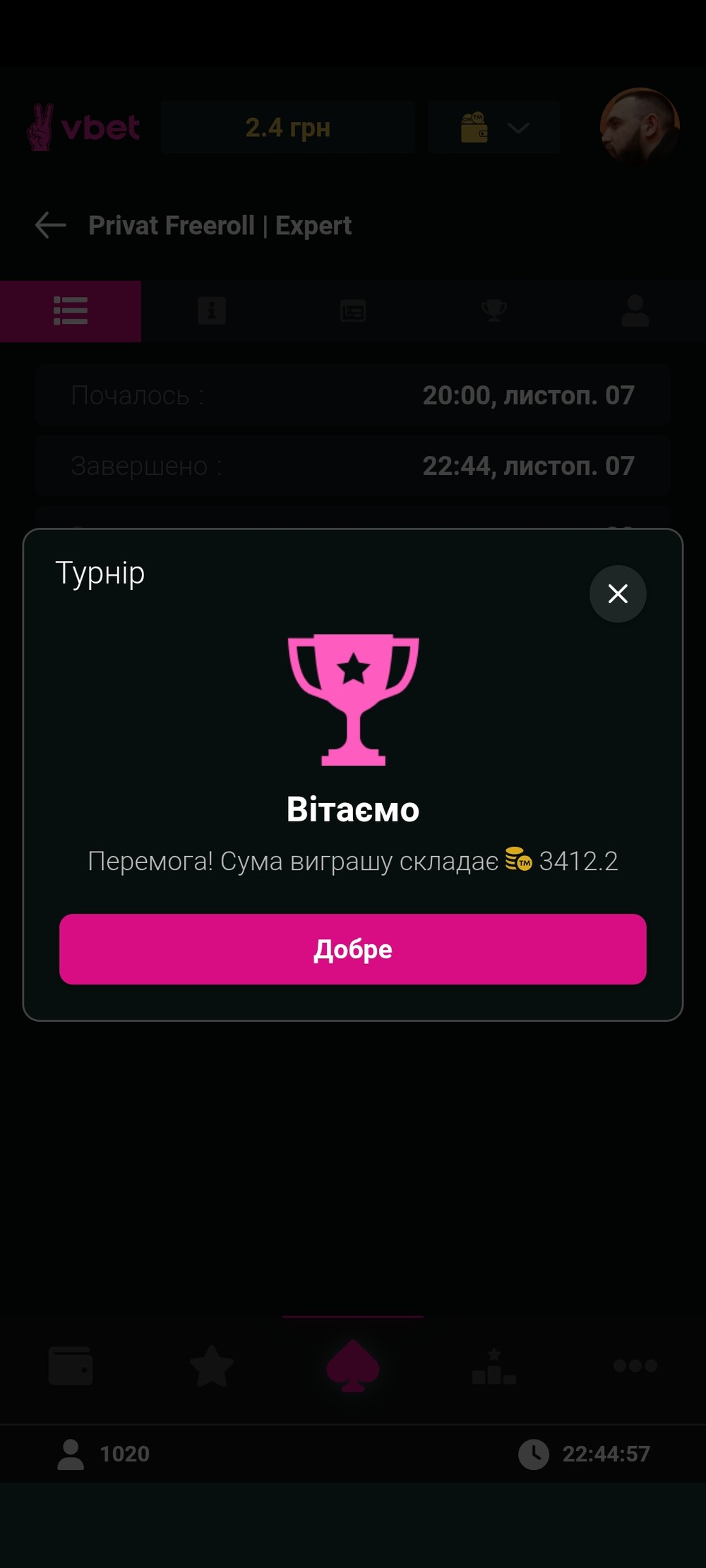The height and width of the screenshot is (1568, 706).
Task: Switch to the trophy prizes tab
Action: [x=494, y=310]
